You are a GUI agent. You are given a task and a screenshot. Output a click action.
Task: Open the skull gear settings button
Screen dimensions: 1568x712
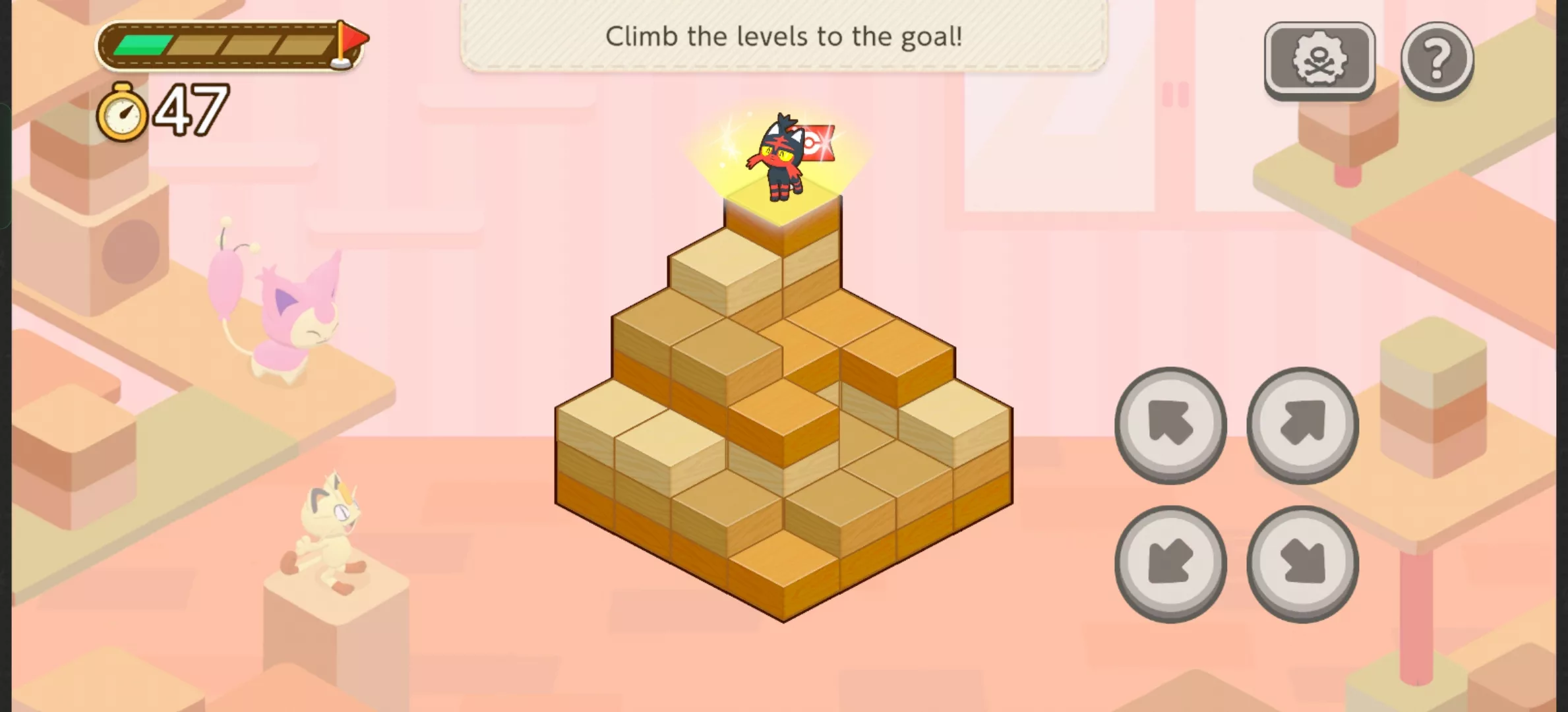click(x=1319, y=60)
